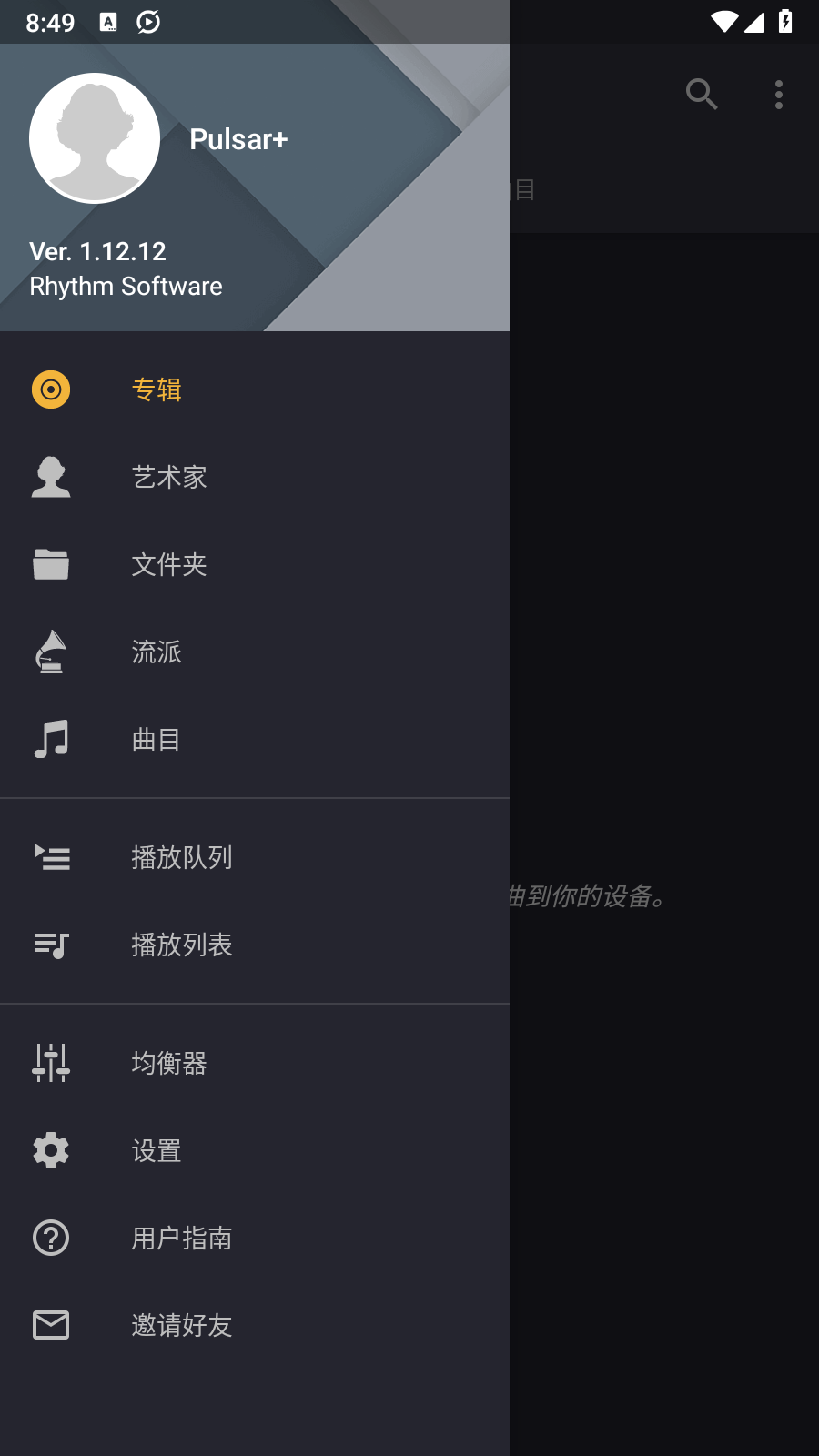Open the 均衡器 equalizer
819x1456 pixels.
click(255, 1063)
